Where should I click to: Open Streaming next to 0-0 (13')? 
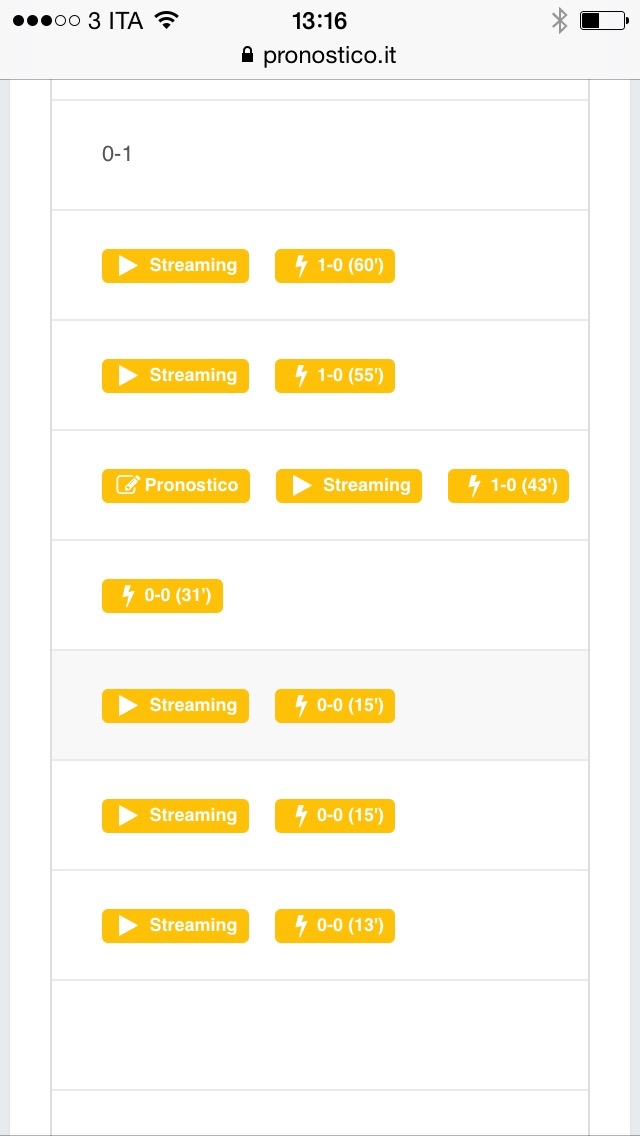coord(175,926)
